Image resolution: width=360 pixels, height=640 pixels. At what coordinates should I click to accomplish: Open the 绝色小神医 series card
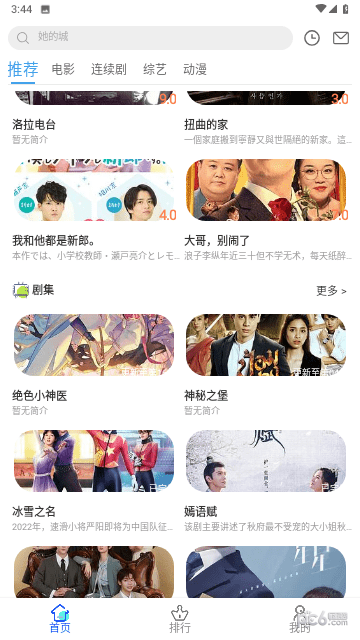pos(94,364)
